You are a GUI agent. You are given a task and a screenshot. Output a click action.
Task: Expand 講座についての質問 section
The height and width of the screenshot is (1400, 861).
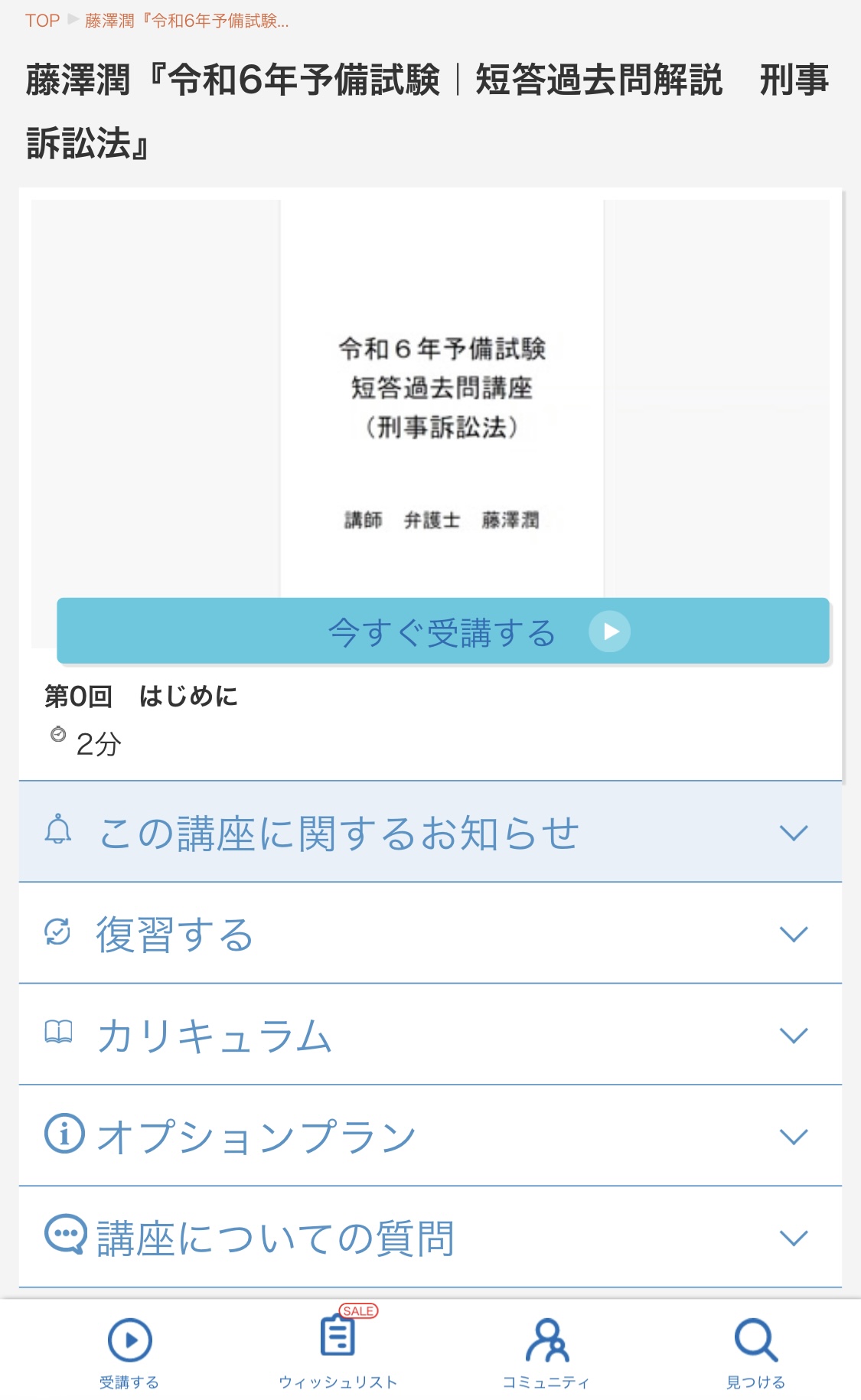[430, 1238]
